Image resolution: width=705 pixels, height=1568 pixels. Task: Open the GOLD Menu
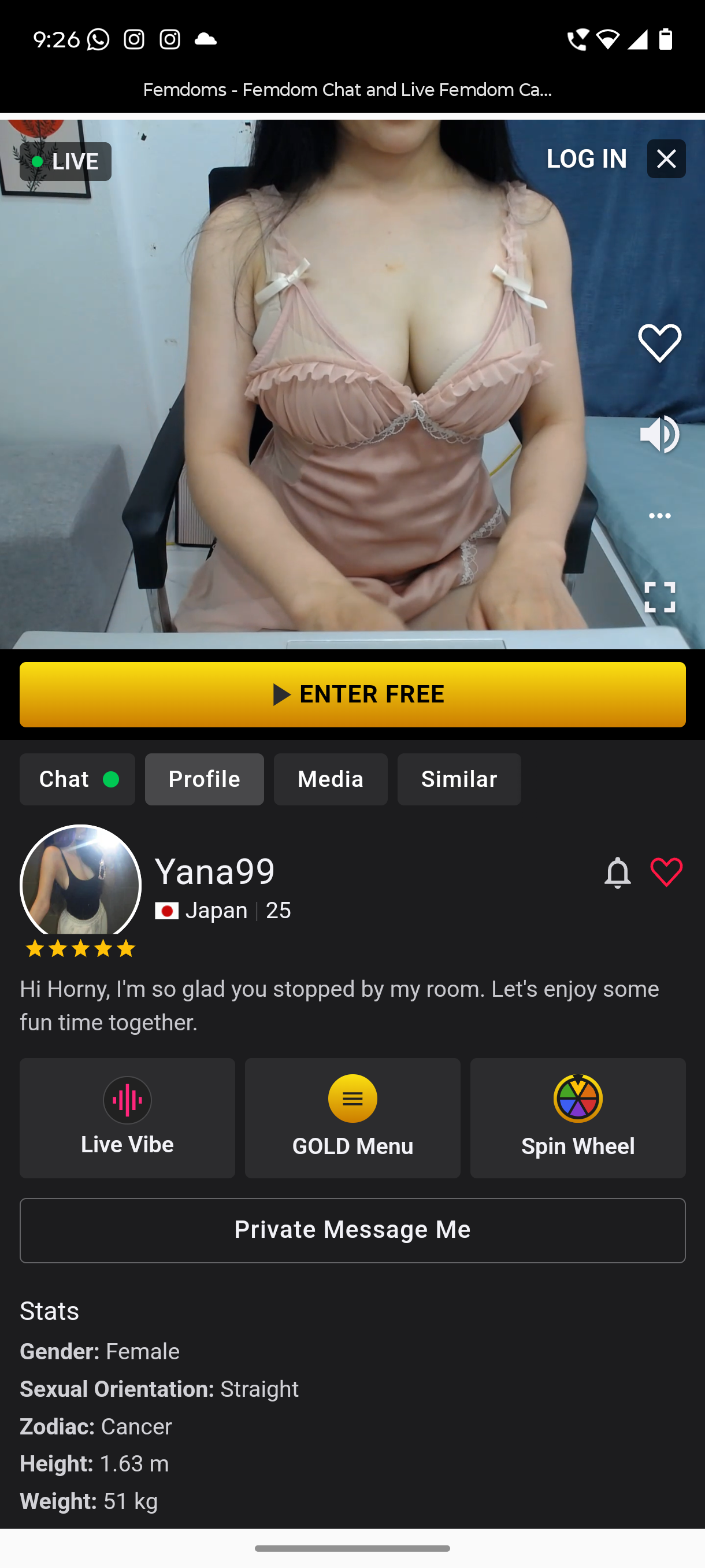click(x=352, y=1118)
